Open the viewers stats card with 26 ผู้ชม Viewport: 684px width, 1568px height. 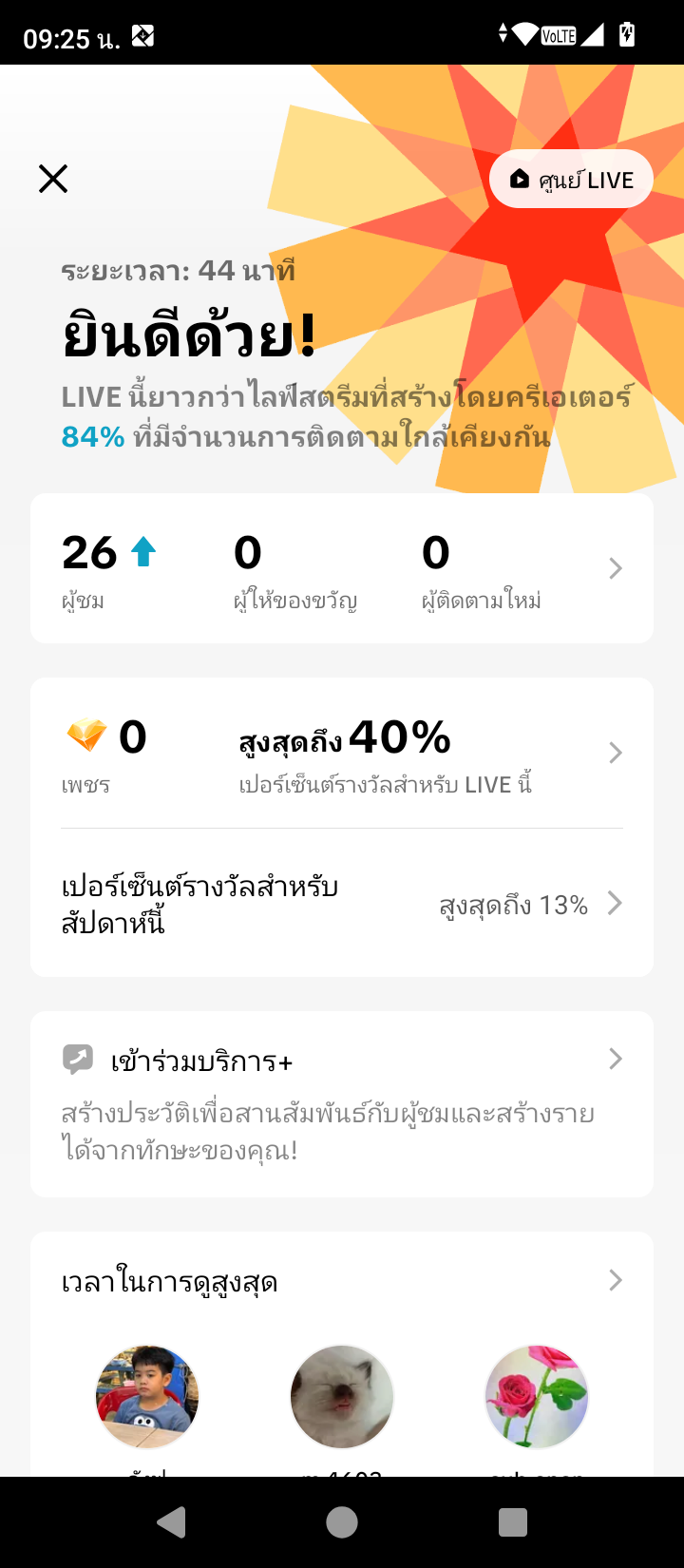(342, 568)
